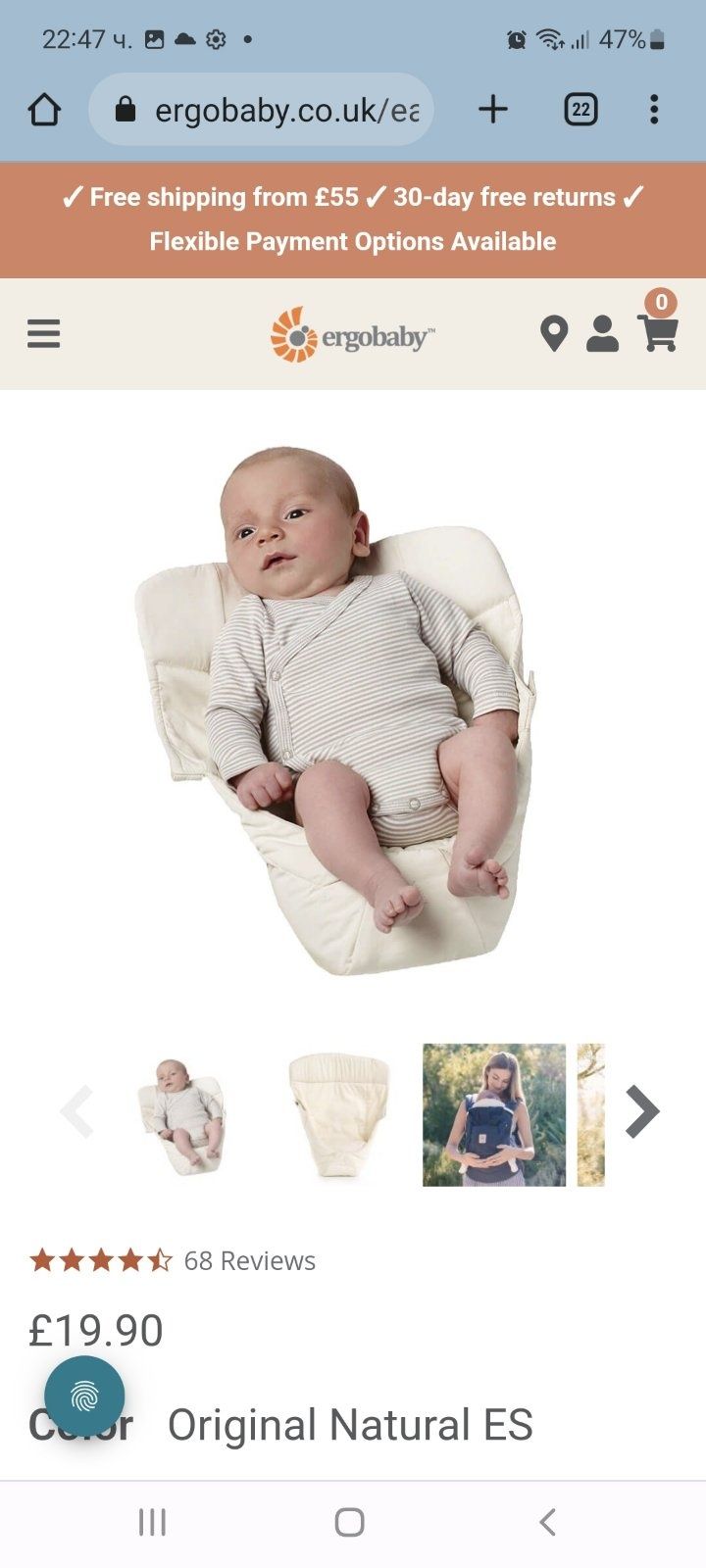This screenshot has height=1568, width=706.
Task: Go to the browser home page
Action: pyautogui.click(x=44, y=110)
